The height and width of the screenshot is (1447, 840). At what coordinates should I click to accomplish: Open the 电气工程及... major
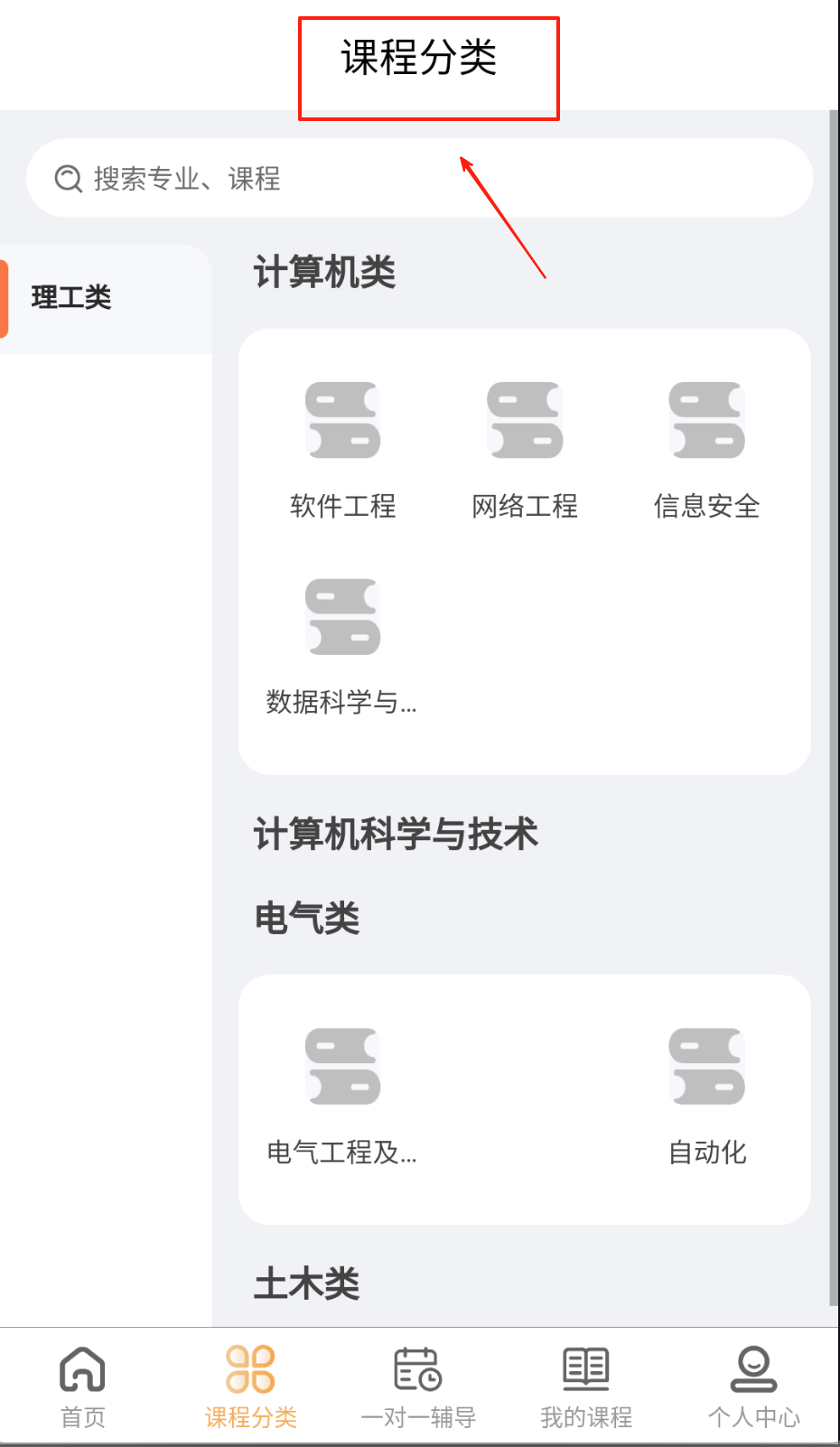[x=342, y=1095]
